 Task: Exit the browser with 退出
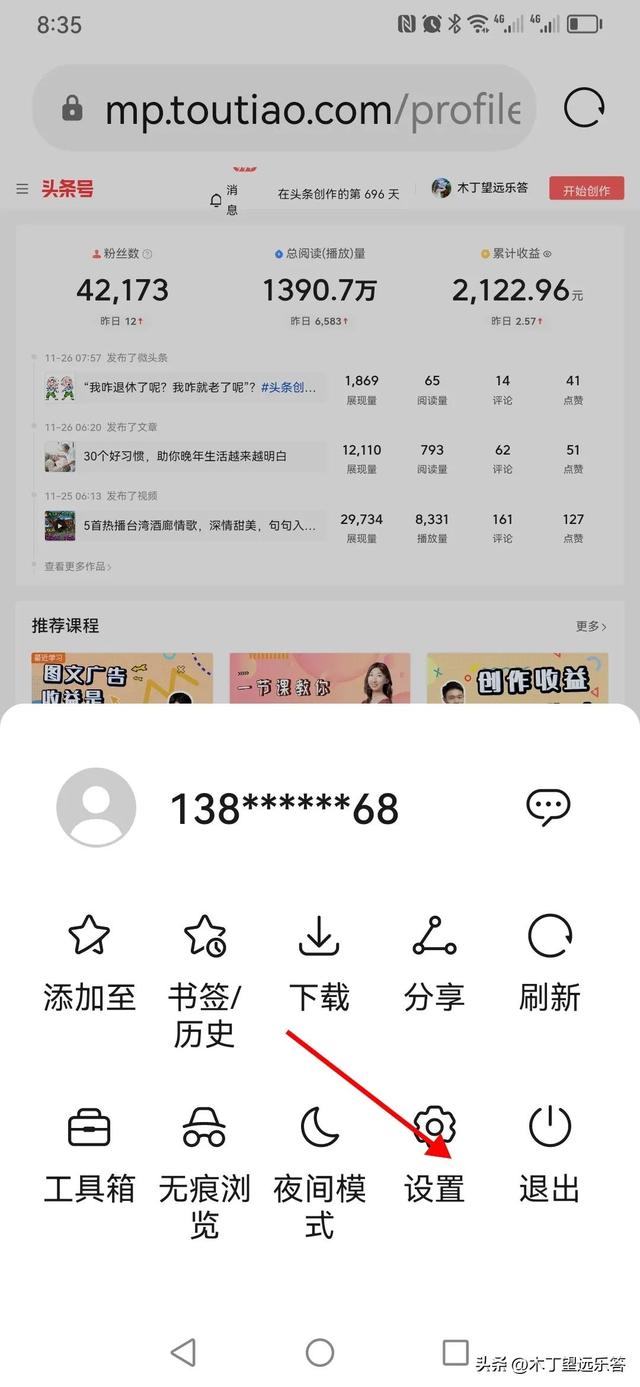click(549, 1150)
